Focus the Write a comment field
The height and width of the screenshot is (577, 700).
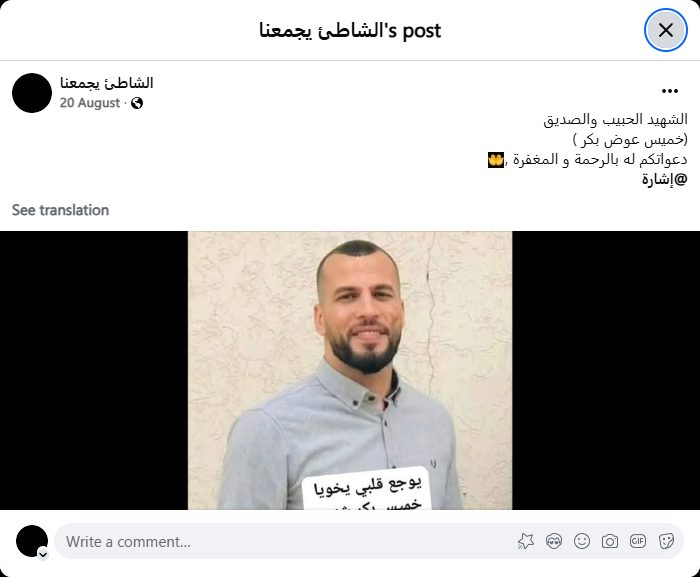280,542
